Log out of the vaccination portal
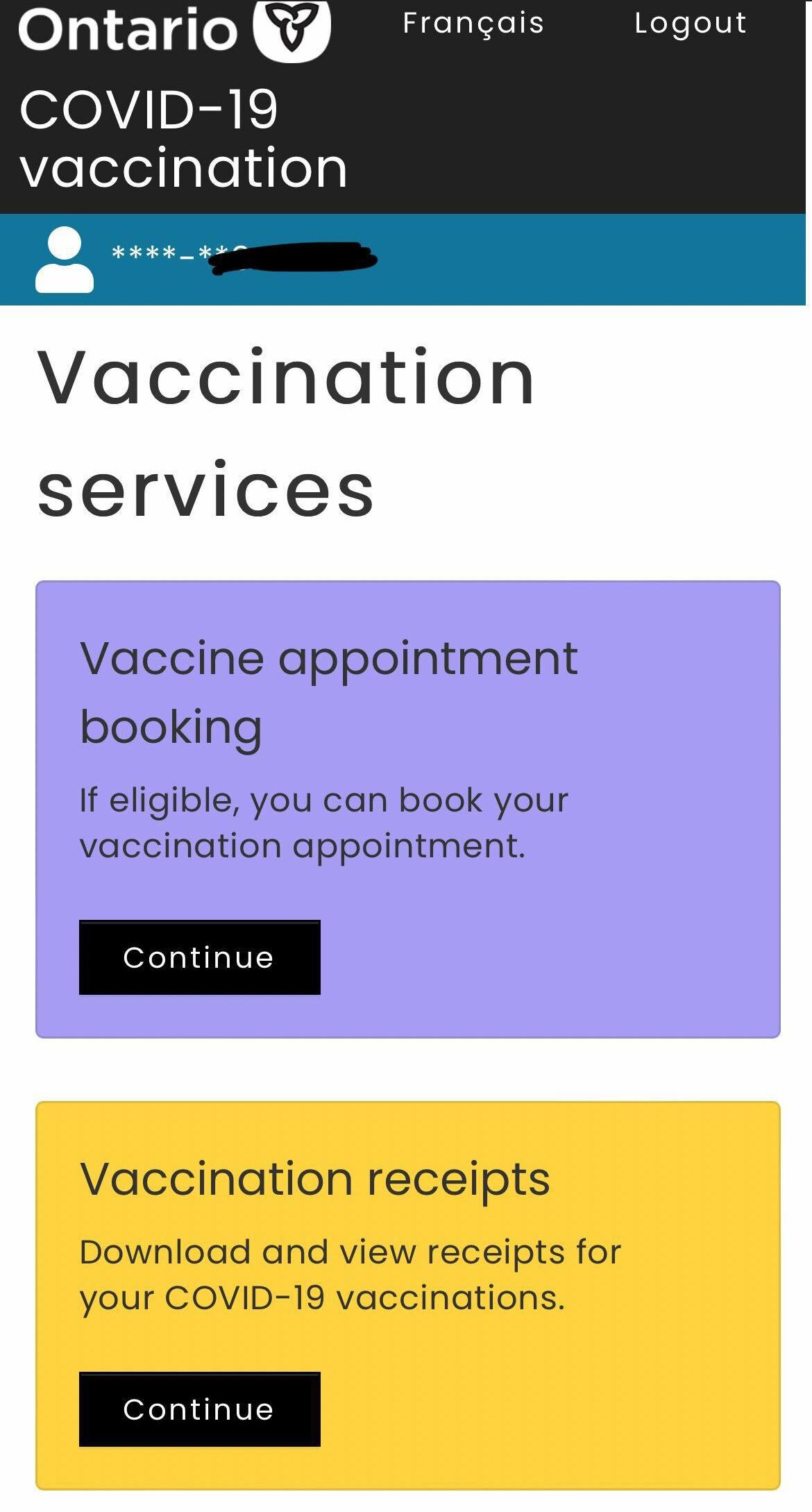The height and width of the screenshot is (1512, 812). tap(690, 24)
